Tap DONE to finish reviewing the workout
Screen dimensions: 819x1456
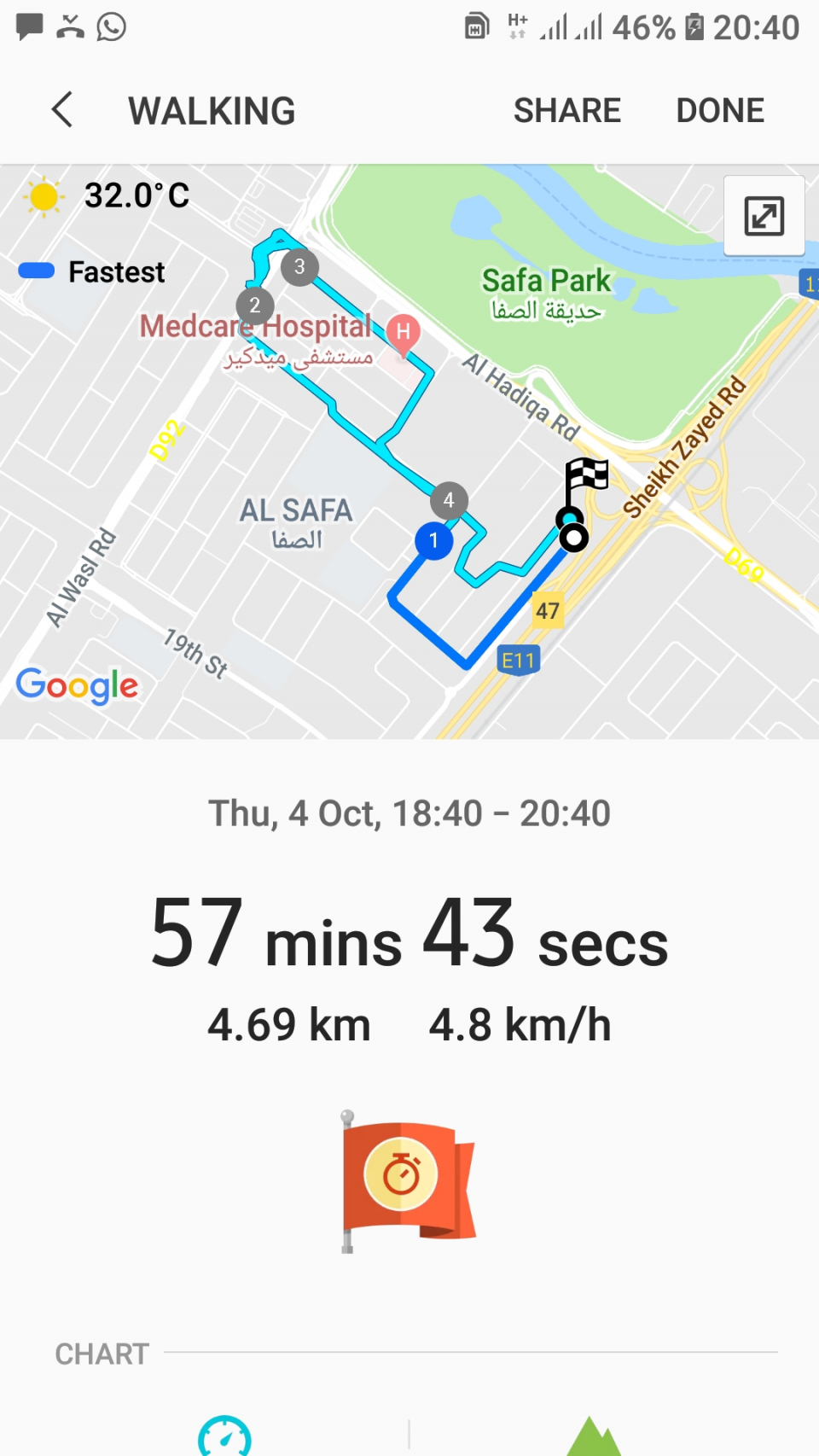(719, 109)
